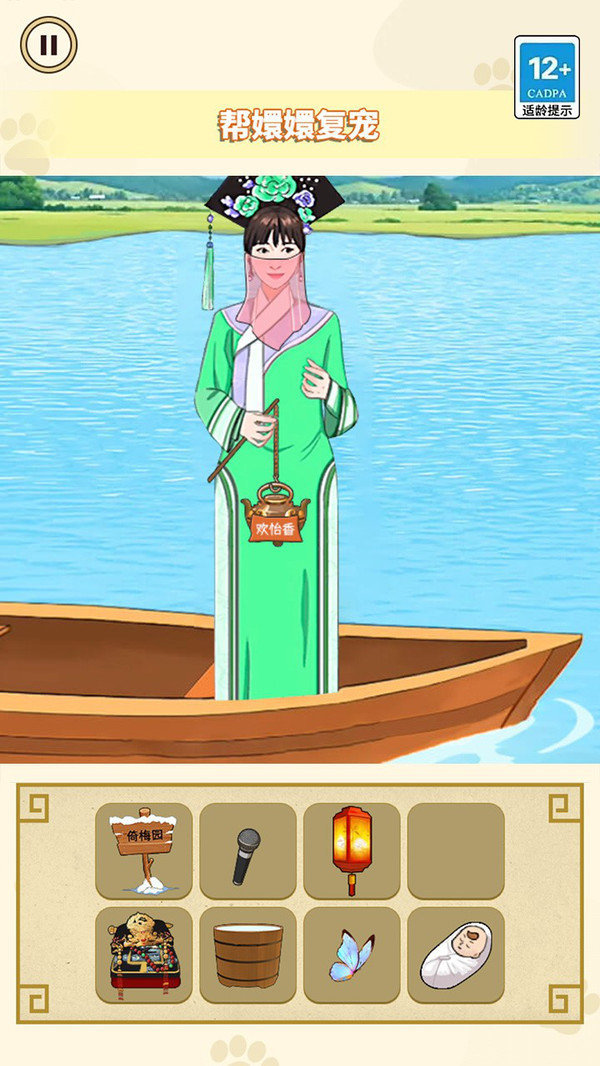Tap the wooden bucket item

[247, 955]
